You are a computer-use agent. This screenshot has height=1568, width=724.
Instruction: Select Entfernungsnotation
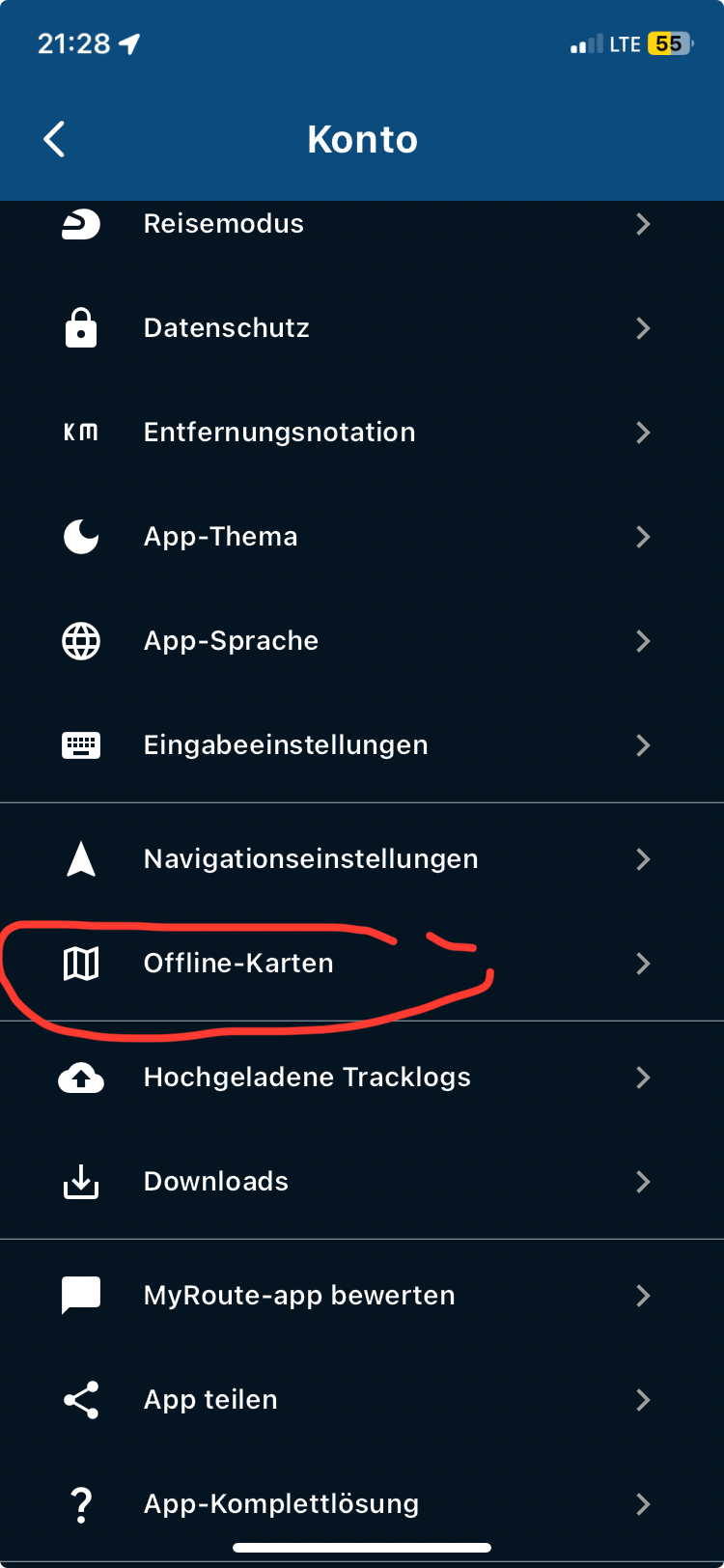pyautogui.click(x=362, y=433)
